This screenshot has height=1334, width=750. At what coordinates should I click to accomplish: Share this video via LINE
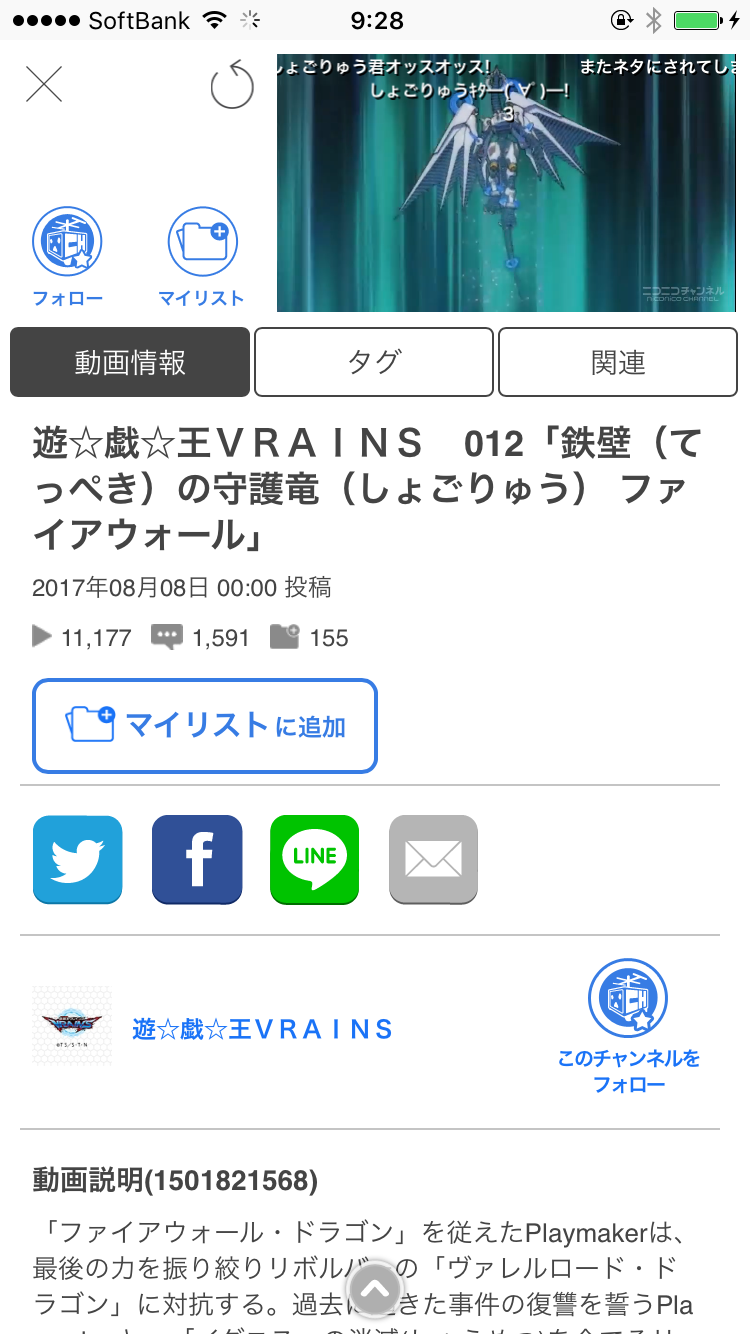[315, 859]
